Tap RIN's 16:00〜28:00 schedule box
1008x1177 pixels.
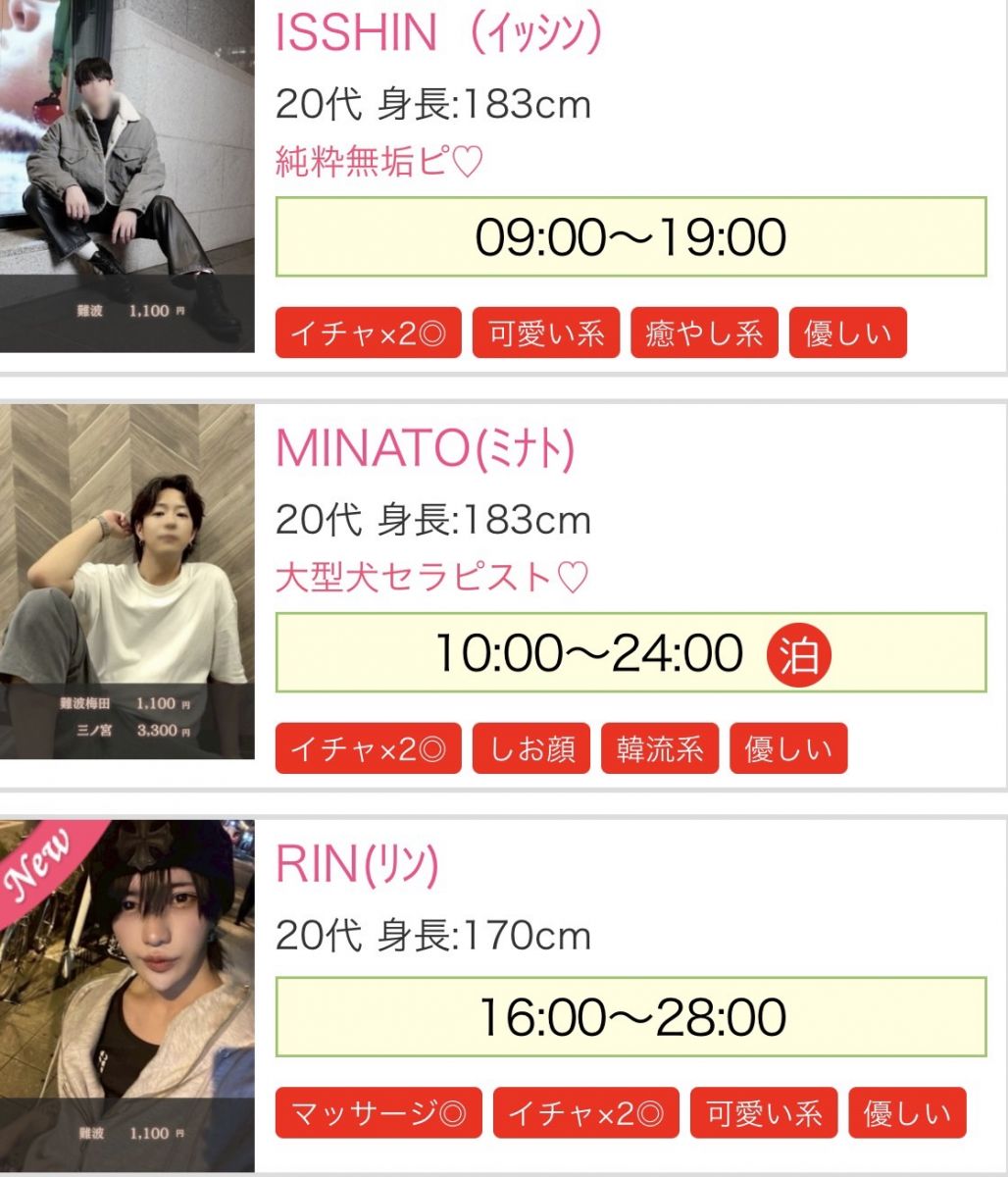pyautogui.click(x=630, y=1017)
